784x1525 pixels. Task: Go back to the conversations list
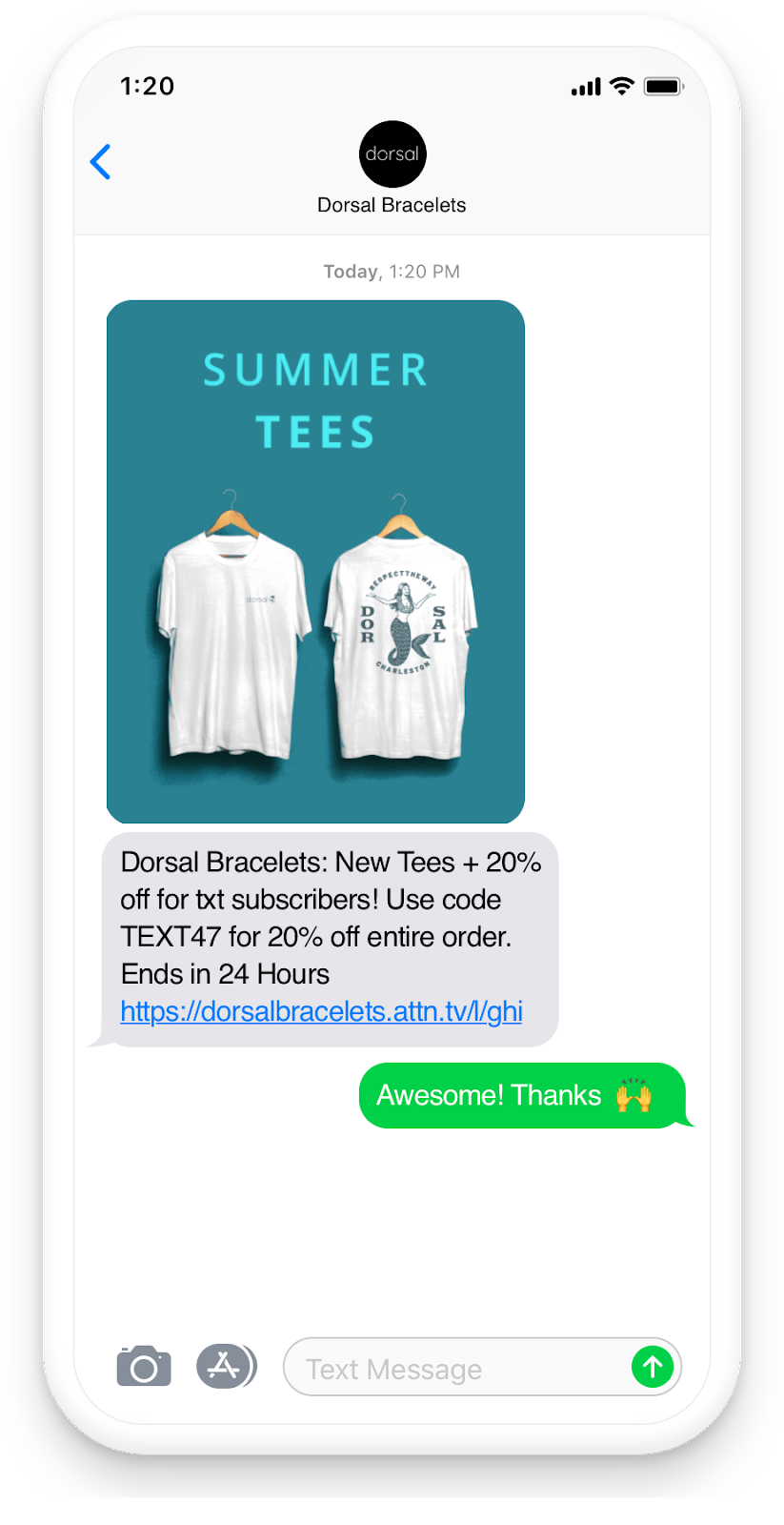point(101,162)
